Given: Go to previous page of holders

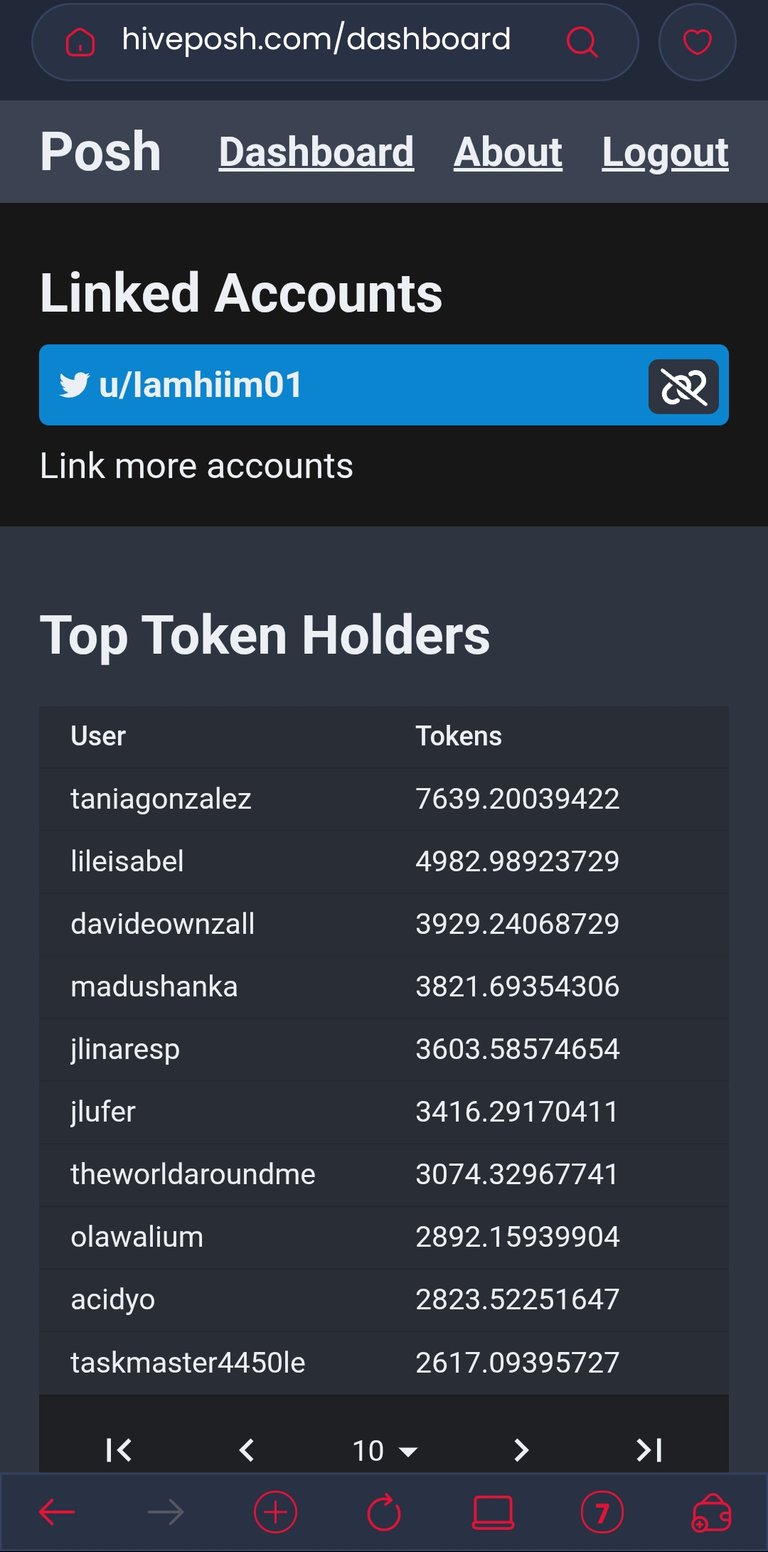Looking at the screenshot, I should coord(247,1450).
